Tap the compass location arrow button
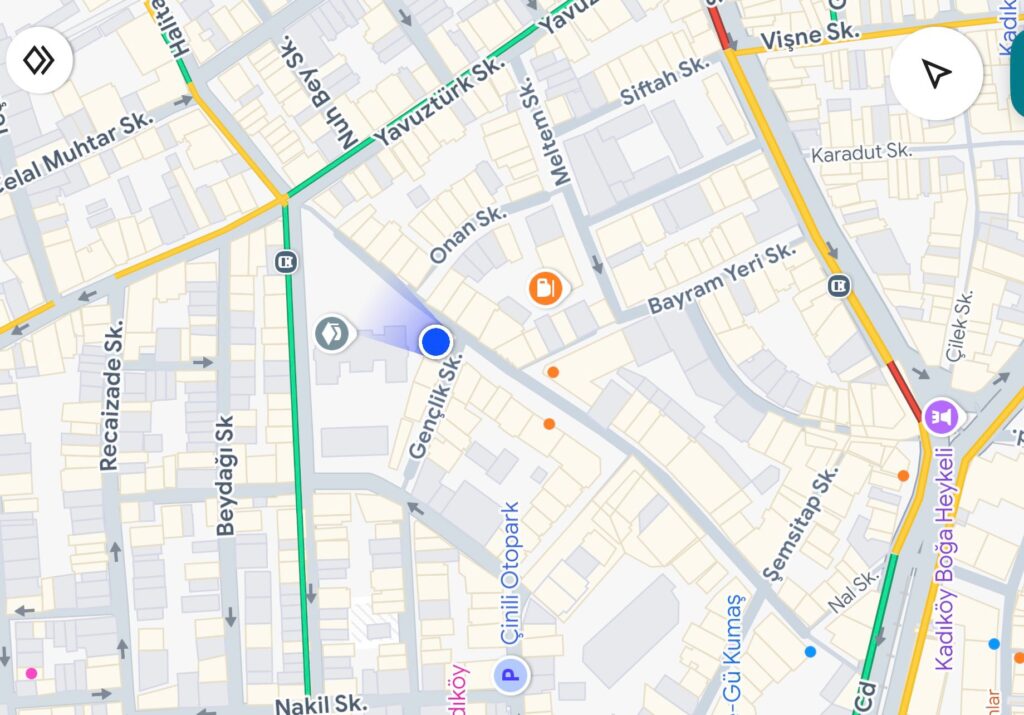The height and width of the screenshot is (715, 1024). coord(935,73)
